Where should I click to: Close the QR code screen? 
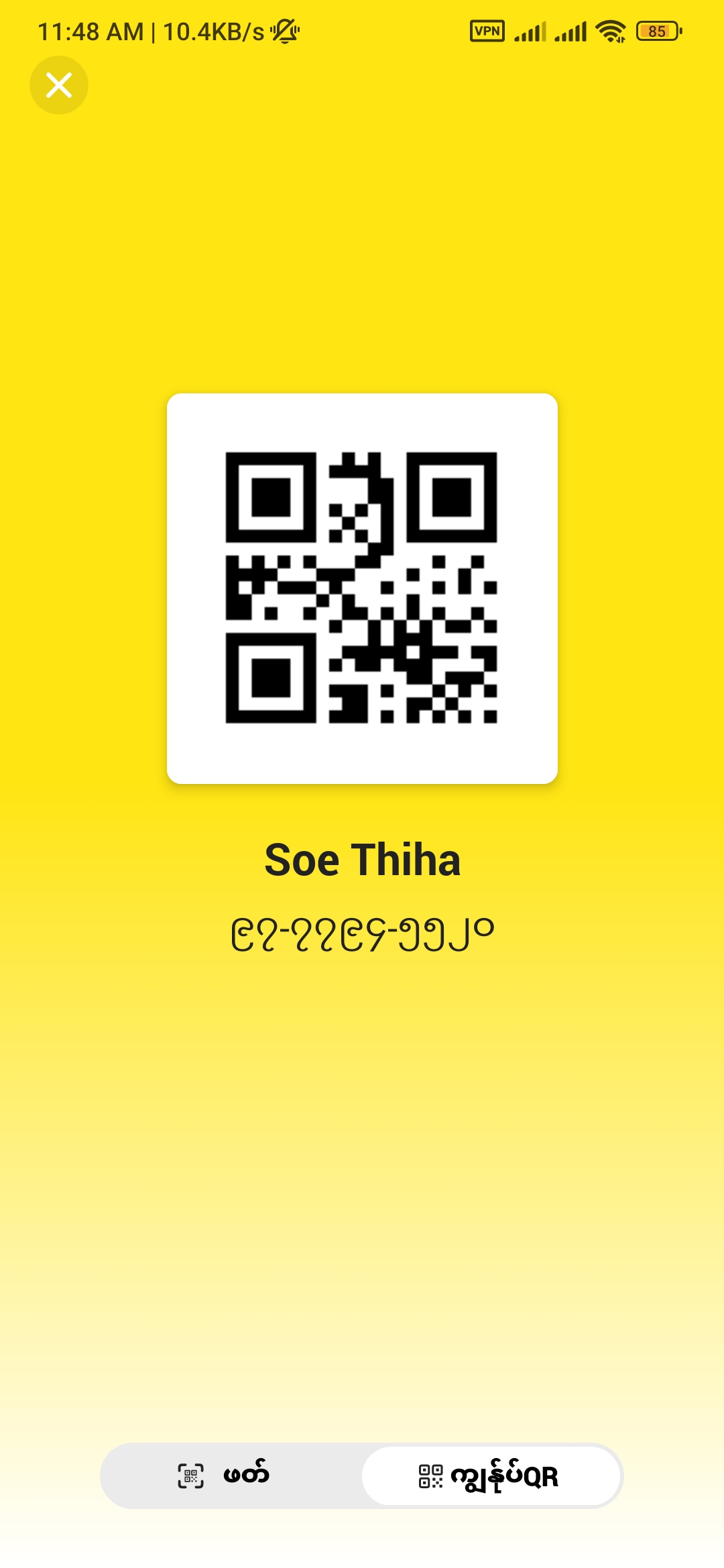59,85
